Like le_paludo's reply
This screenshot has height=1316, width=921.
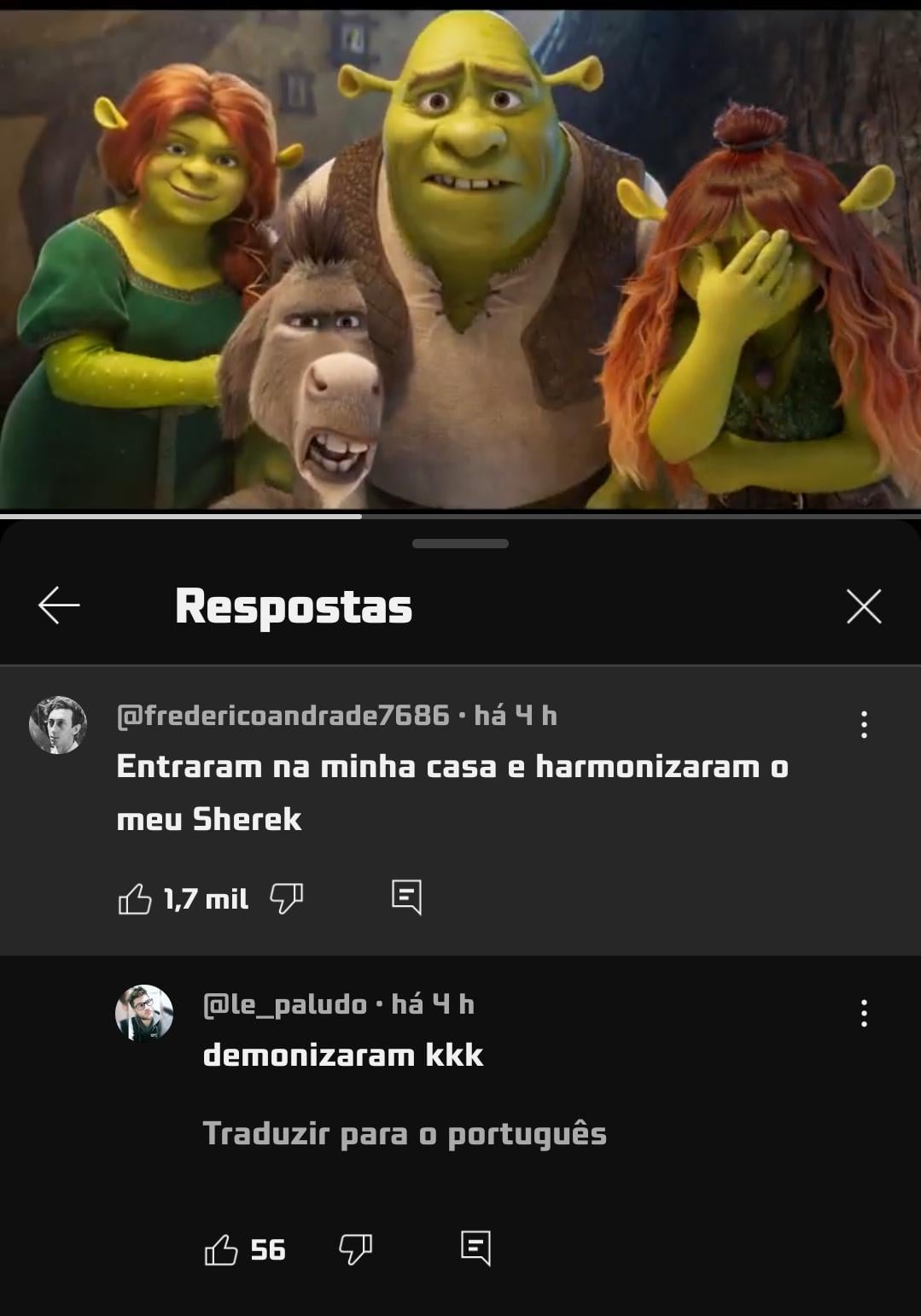(x=221, y=1249)
